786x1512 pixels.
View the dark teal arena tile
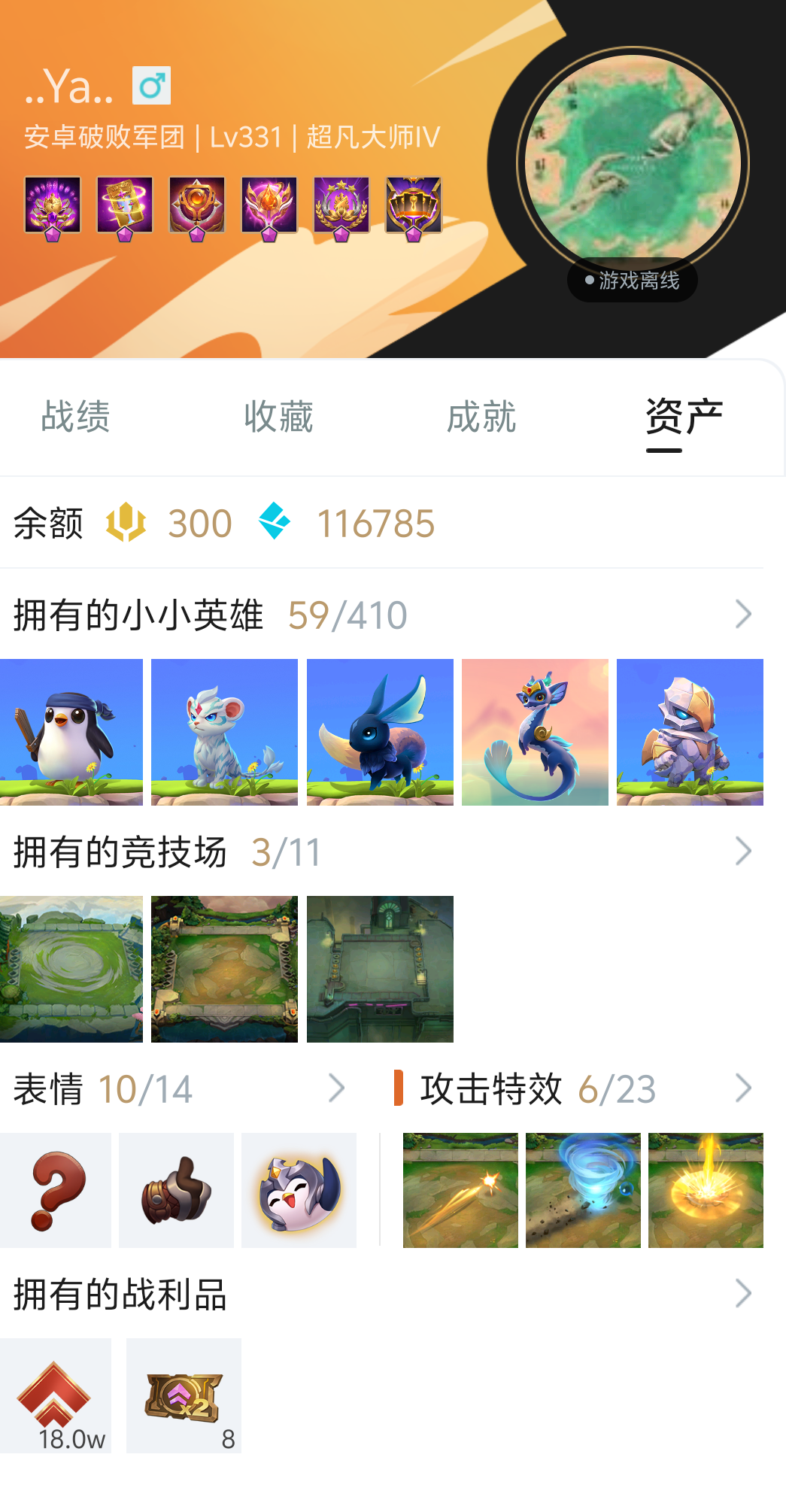coord(380,969)
